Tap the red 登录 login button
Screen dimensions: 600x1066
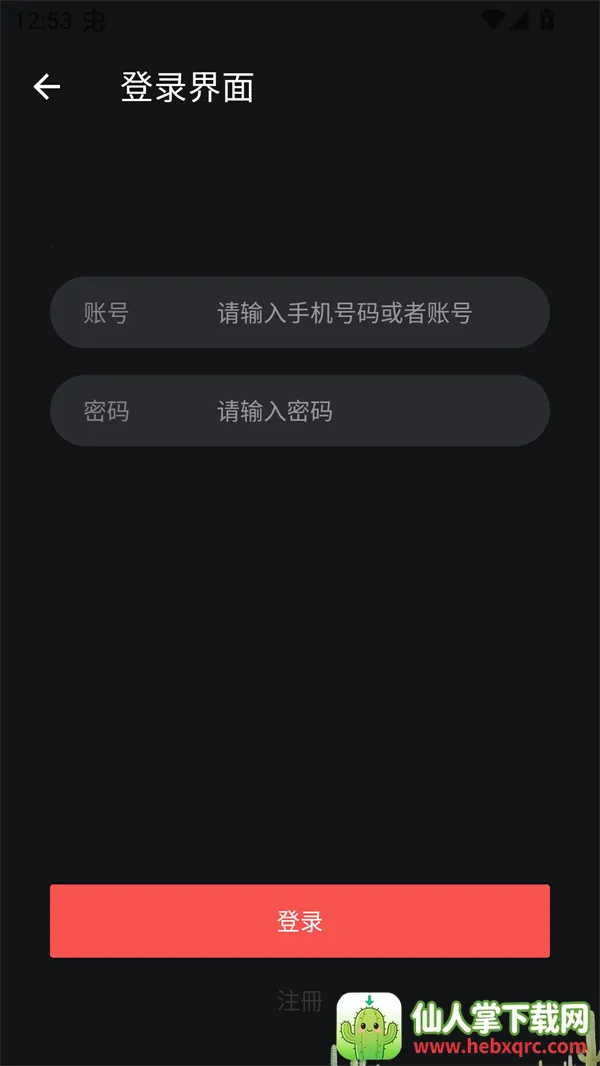pos(300,921)
